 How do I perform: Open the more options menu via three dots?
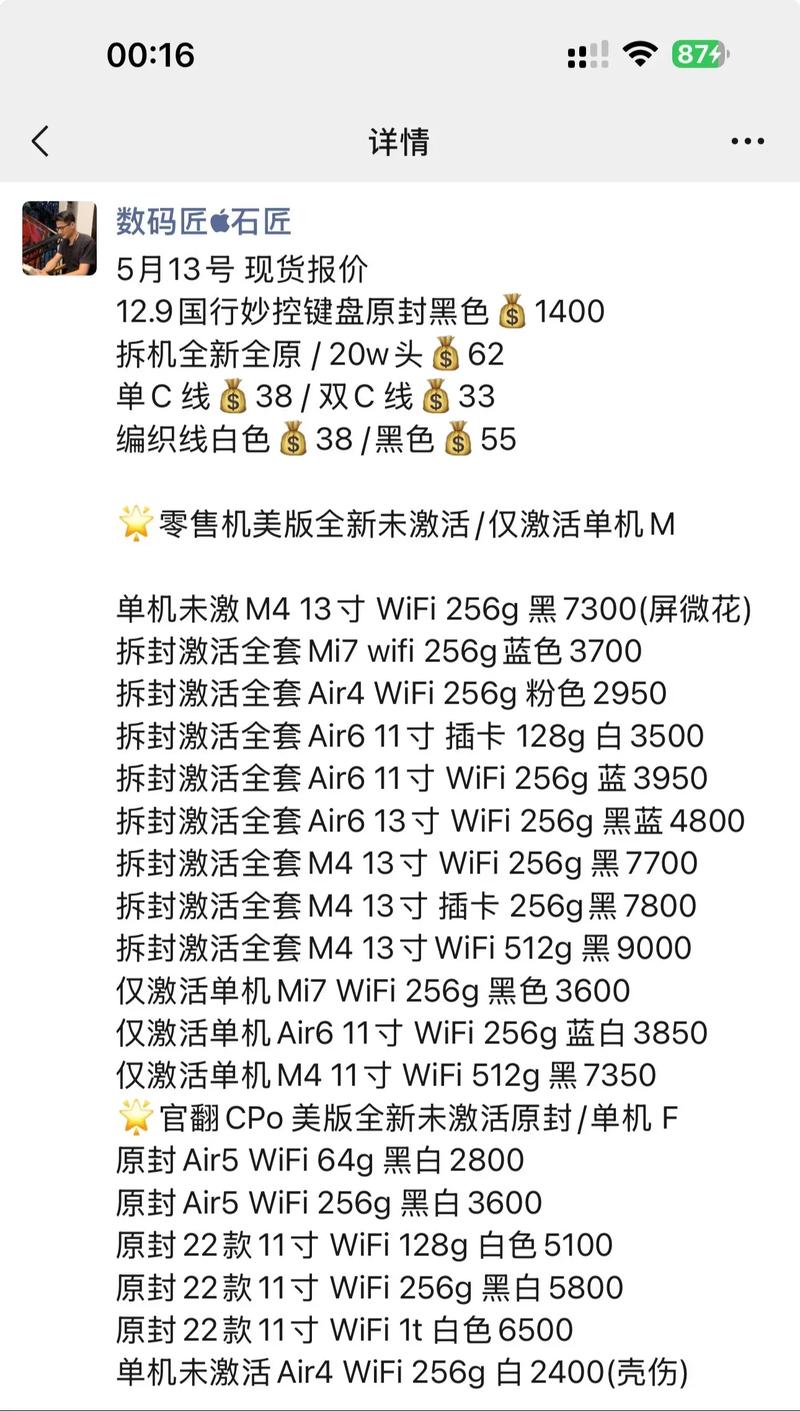point(746,142)
